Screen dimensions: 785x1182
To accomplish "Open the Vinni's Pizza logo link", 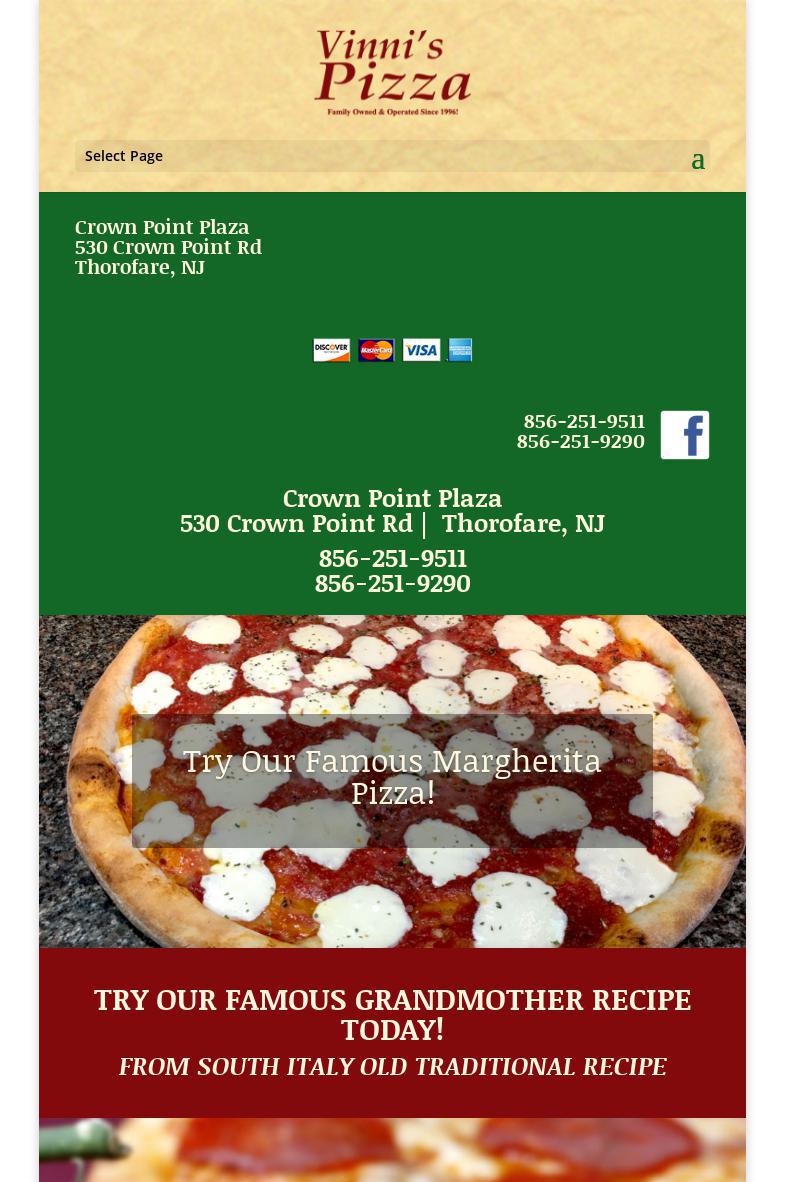I will point(392,72).
